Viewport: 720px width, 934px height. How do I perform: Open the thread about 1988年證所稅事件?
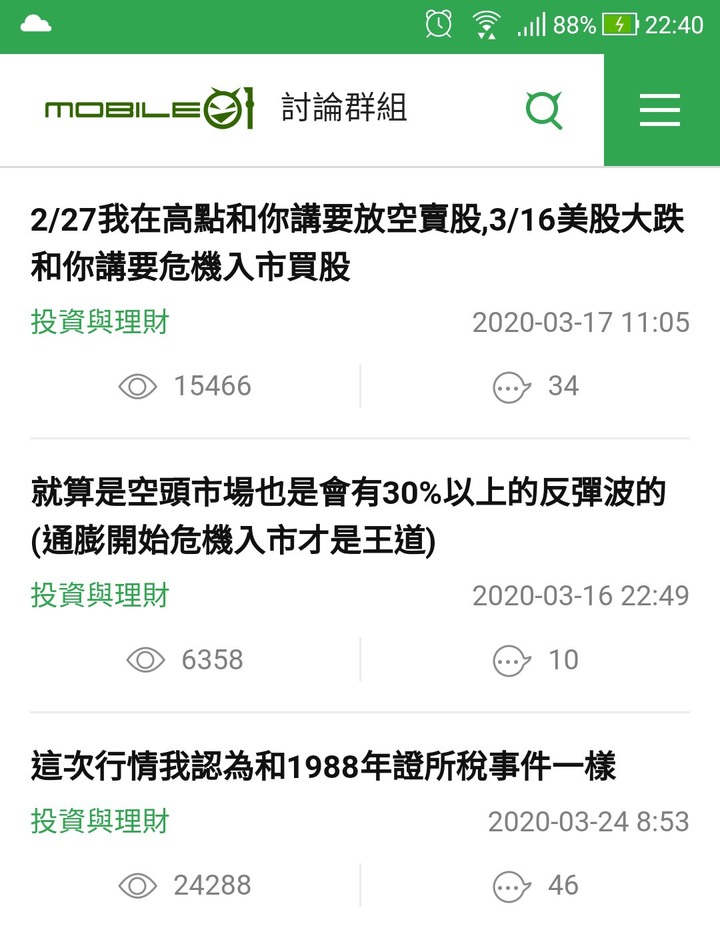click(x=323, y=767)
